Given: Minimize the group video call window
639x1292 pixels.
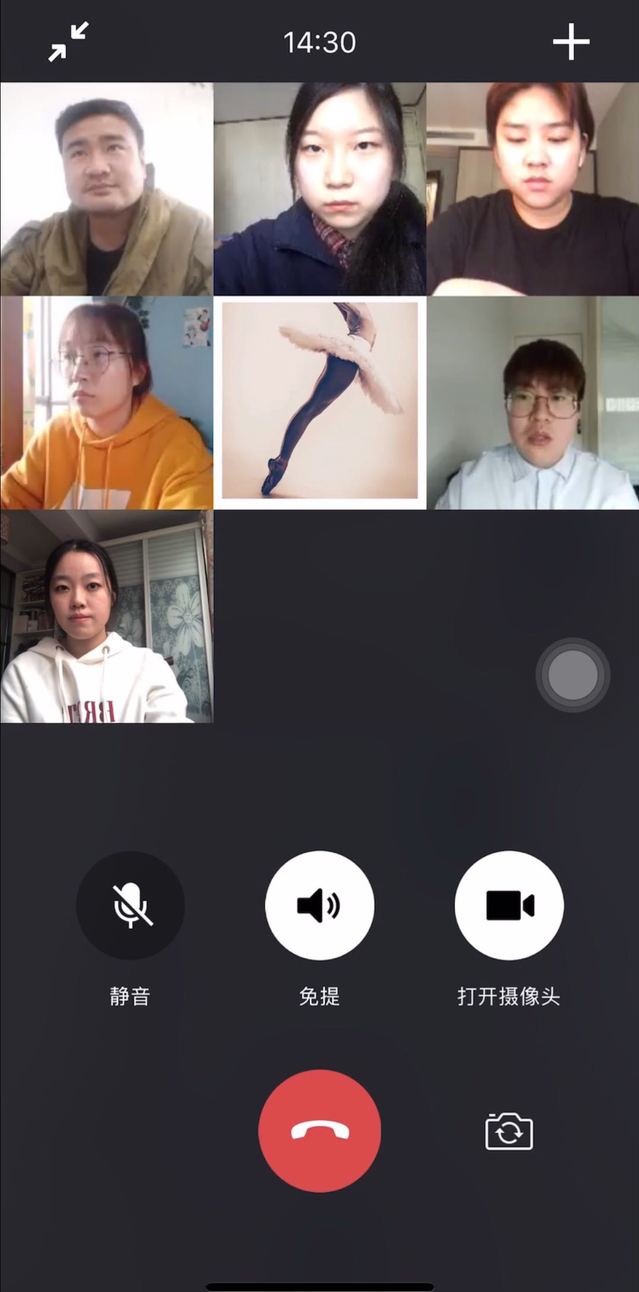Looking at the screenshot, I should coord(68,42).
